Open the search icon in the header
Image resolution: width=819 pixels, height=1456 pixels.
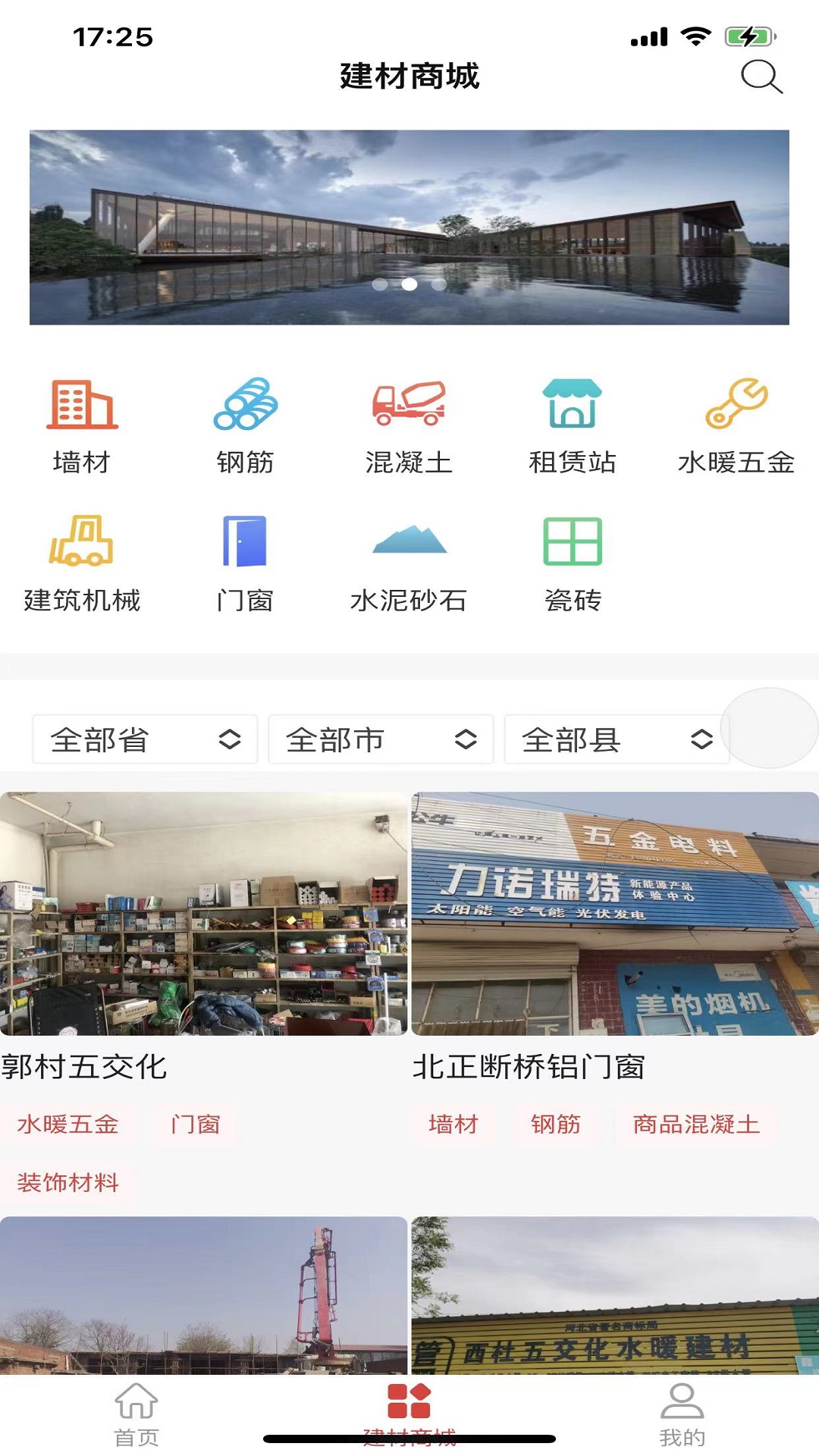(x=761, y=77)
